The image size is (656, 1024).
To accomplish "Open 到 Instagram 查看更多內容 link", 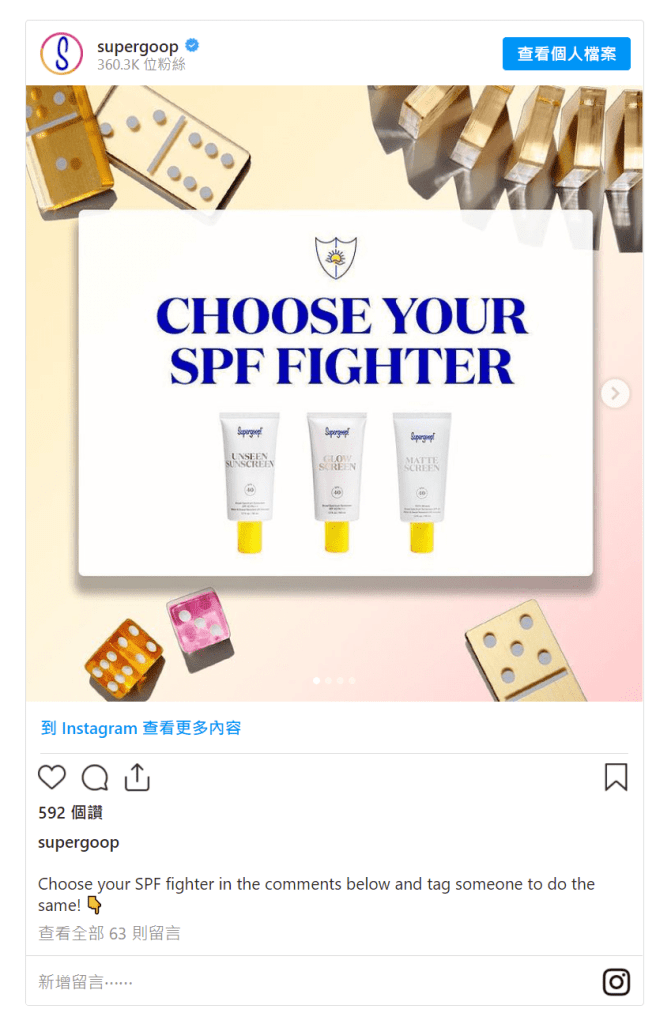I will (141, 728).
